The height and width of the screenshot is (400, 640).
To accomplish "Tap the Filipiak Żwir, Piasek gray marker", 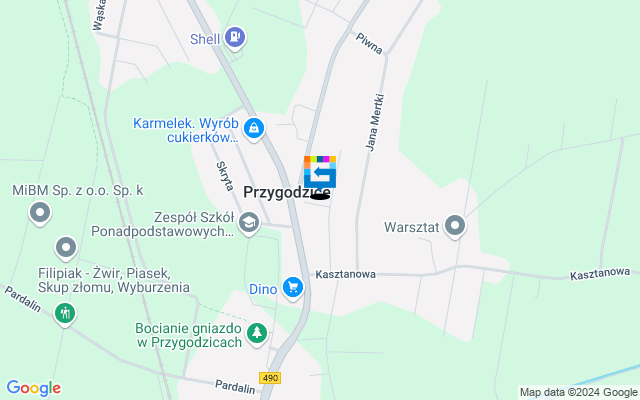I will pyautogui.click(x=66, y=246).
